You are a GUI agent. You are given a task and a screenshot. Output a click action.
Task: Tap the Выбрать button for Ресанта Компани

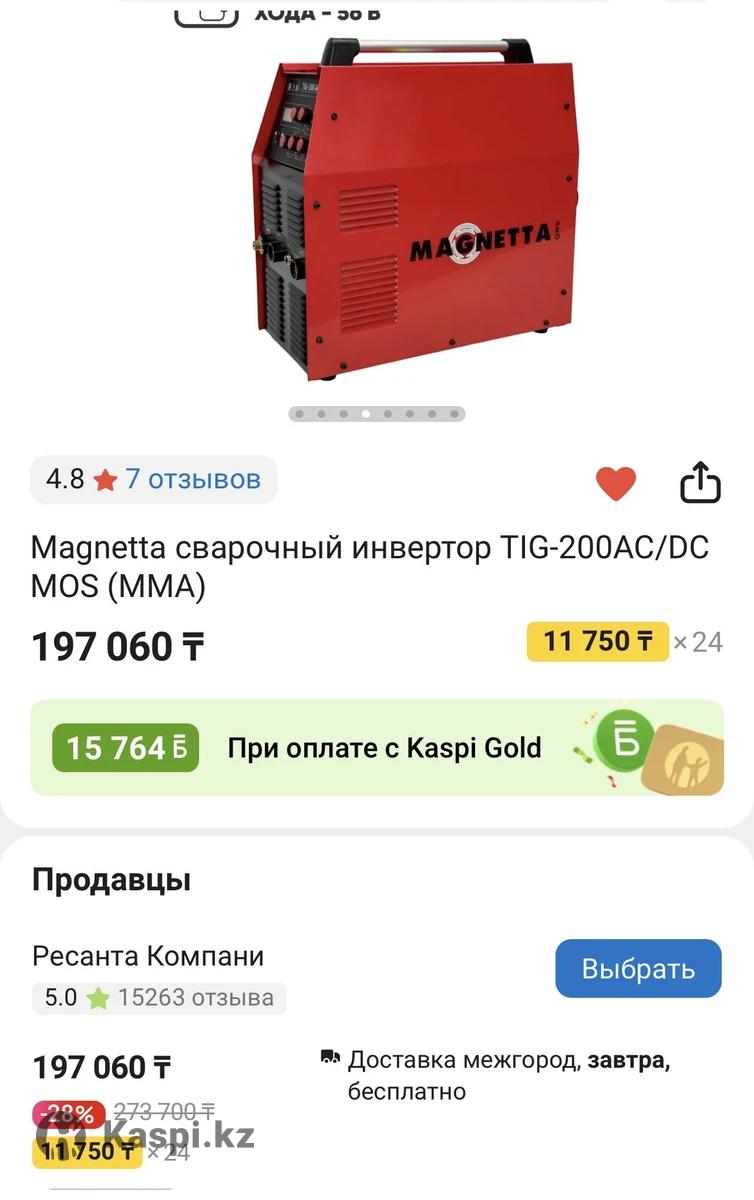point(638,968)
